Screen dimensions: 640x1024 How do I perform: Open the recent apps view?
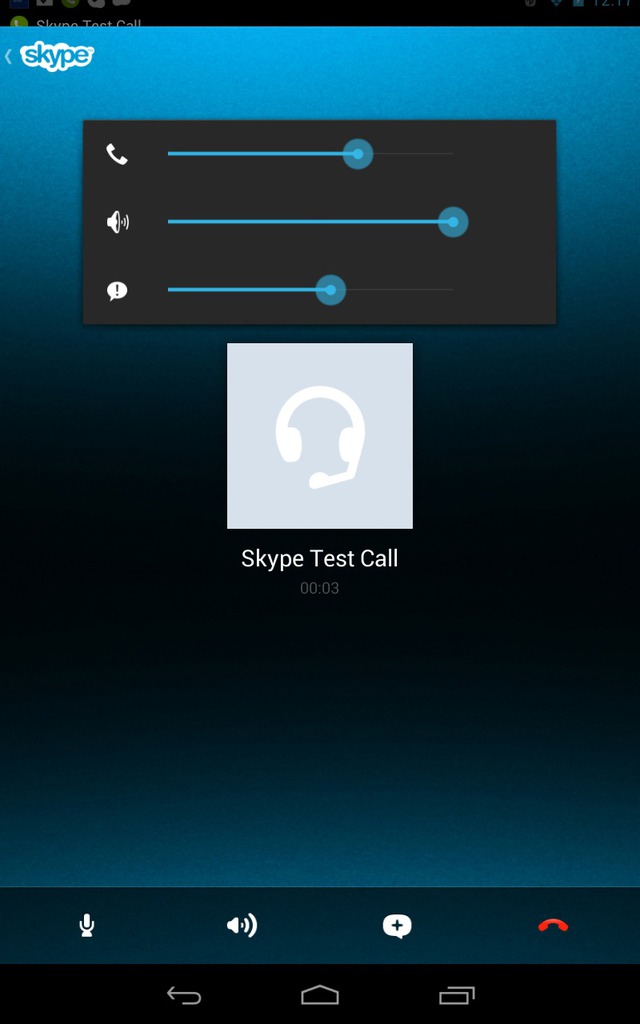tap(456, 995)
